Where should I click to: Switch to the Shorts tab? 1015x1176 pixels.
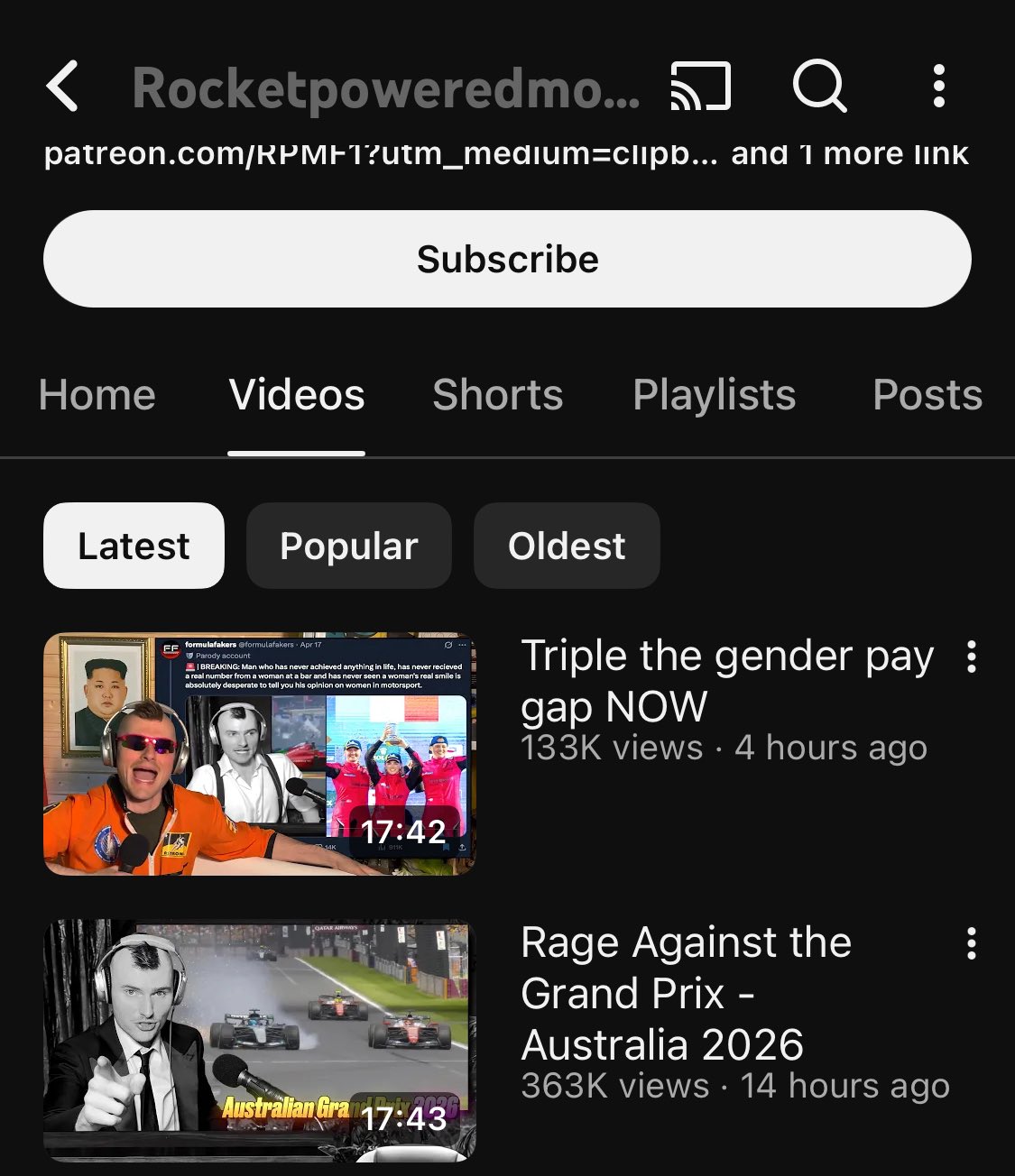point(497,395)
